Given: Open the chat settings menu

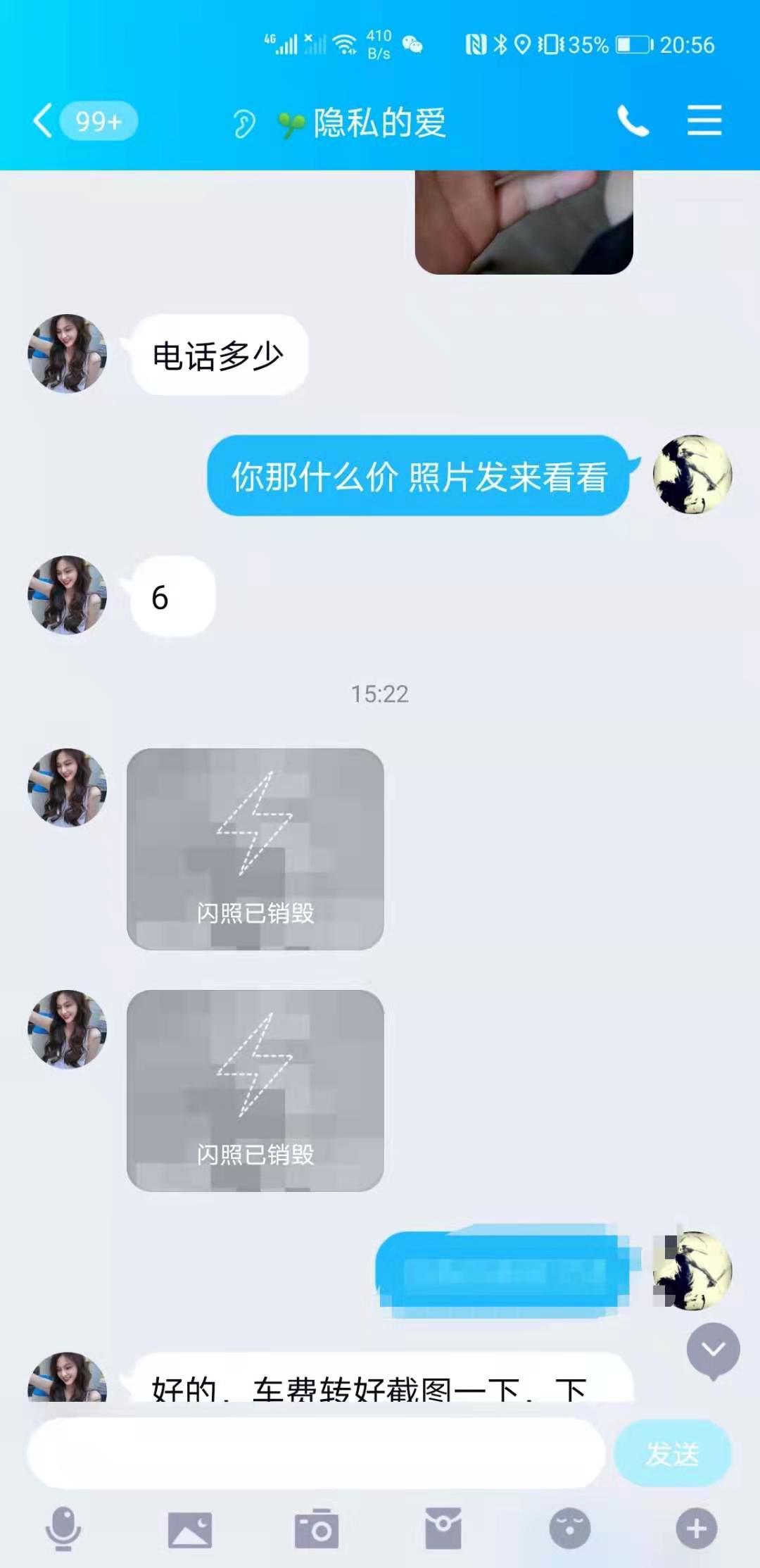Looking at the screenshot, I should 704,121.
